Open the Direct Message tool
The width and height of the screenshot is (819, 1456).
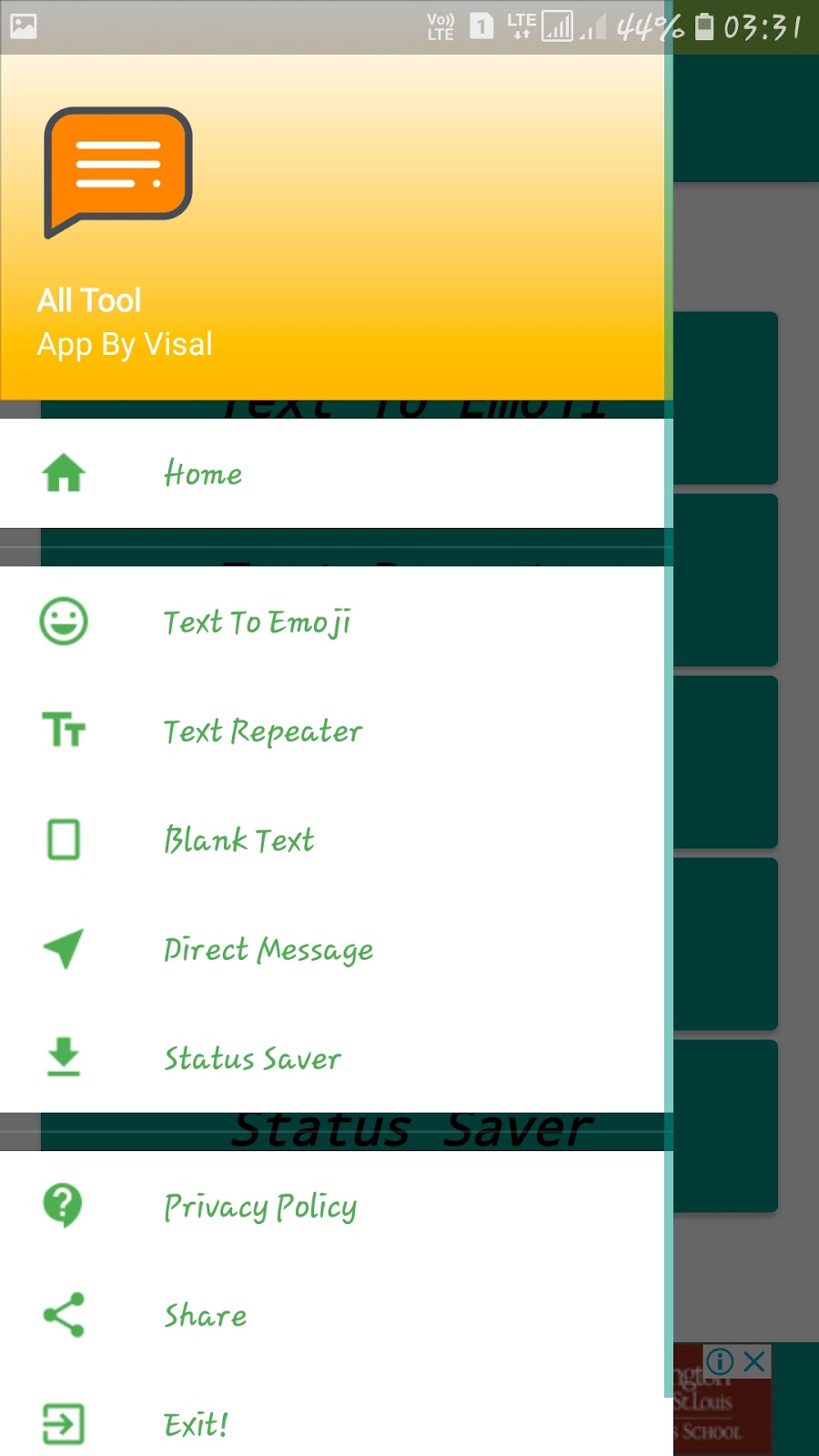point(268,948)
